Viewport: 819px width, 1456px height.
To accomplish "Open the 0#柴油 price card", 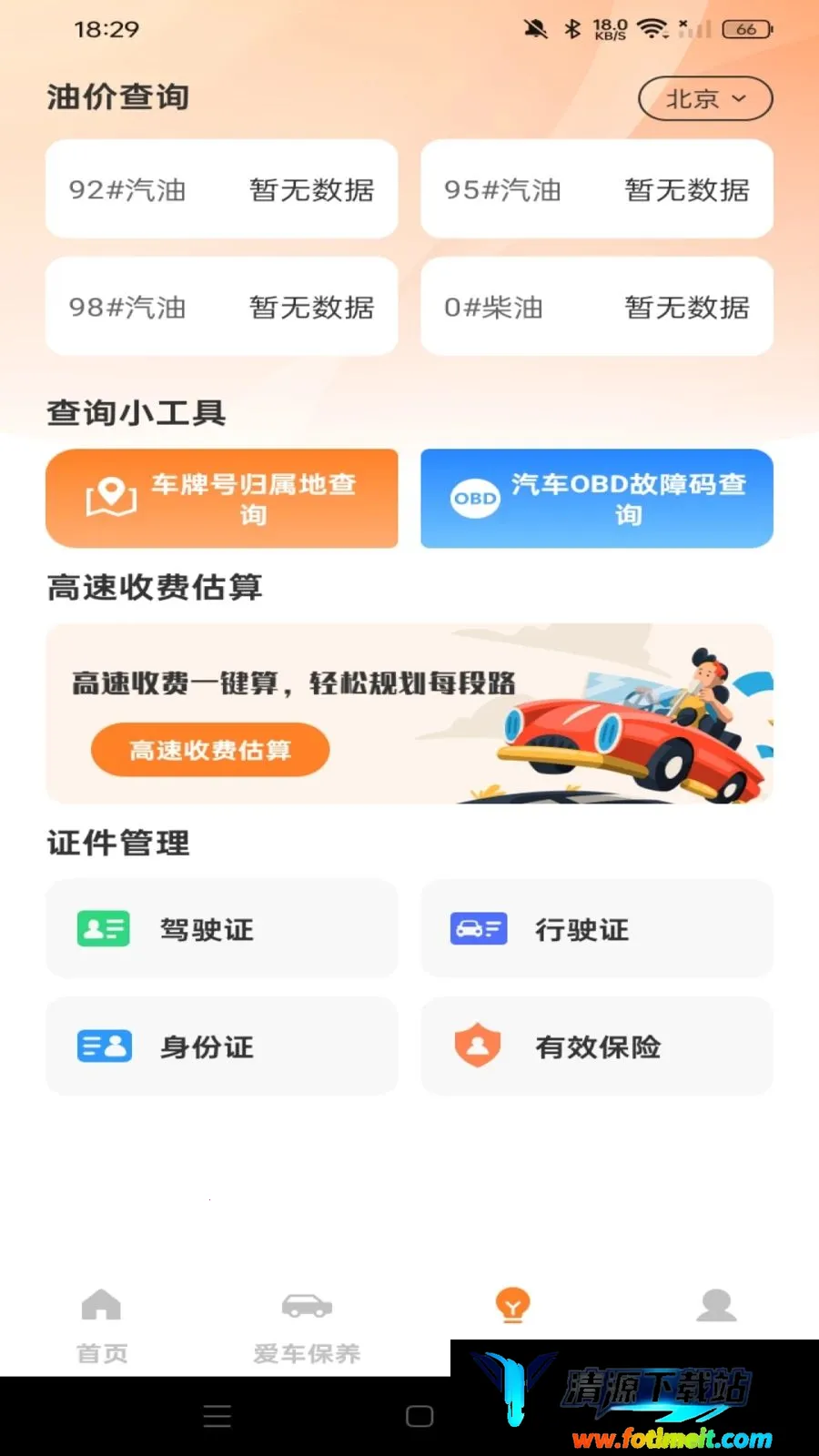I will (x=597, y=307).
